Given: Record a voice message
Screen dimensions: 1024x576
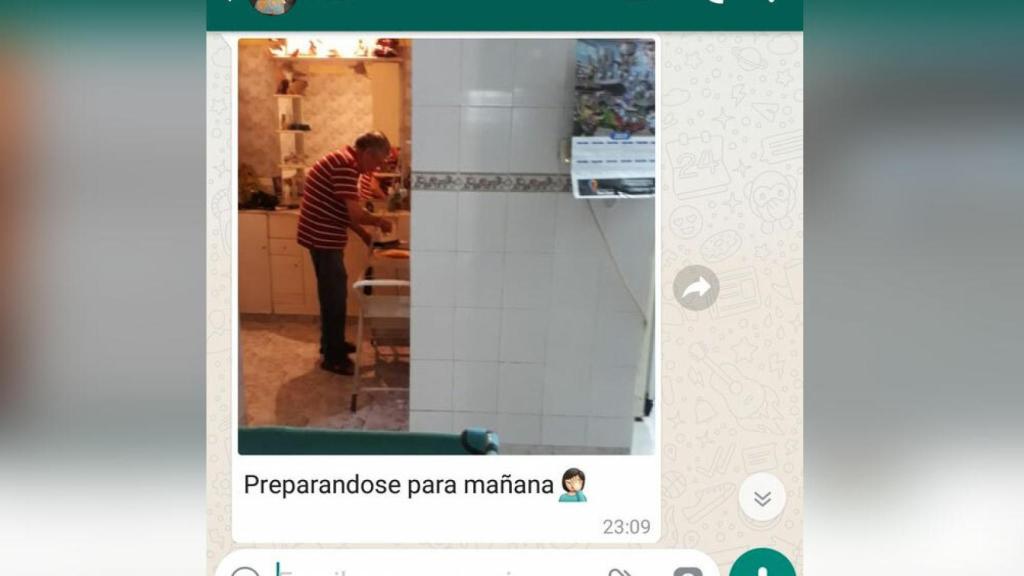Looking at the screenshot, I should click(763, 566).
